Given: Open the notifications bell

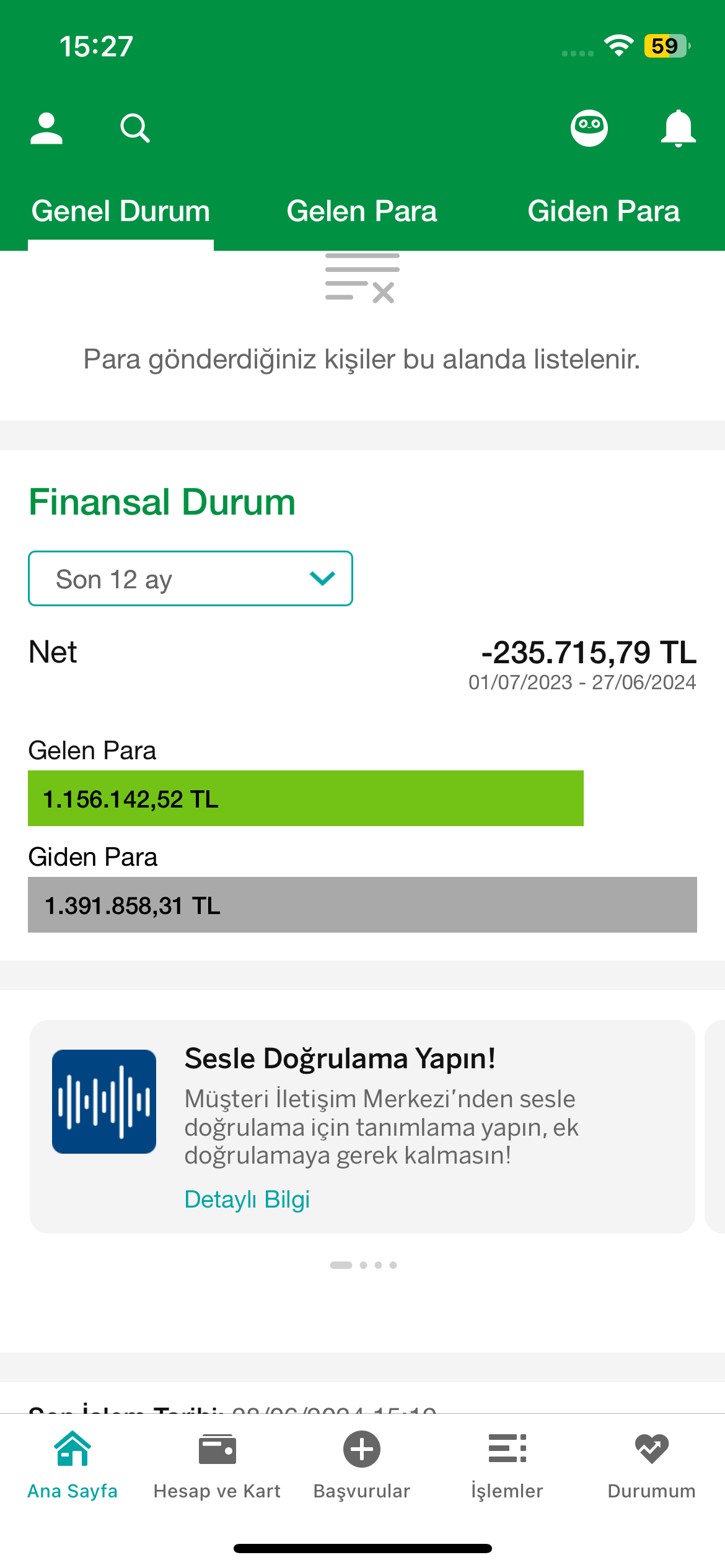Looking at the screenshot, I should pos(679,128).
